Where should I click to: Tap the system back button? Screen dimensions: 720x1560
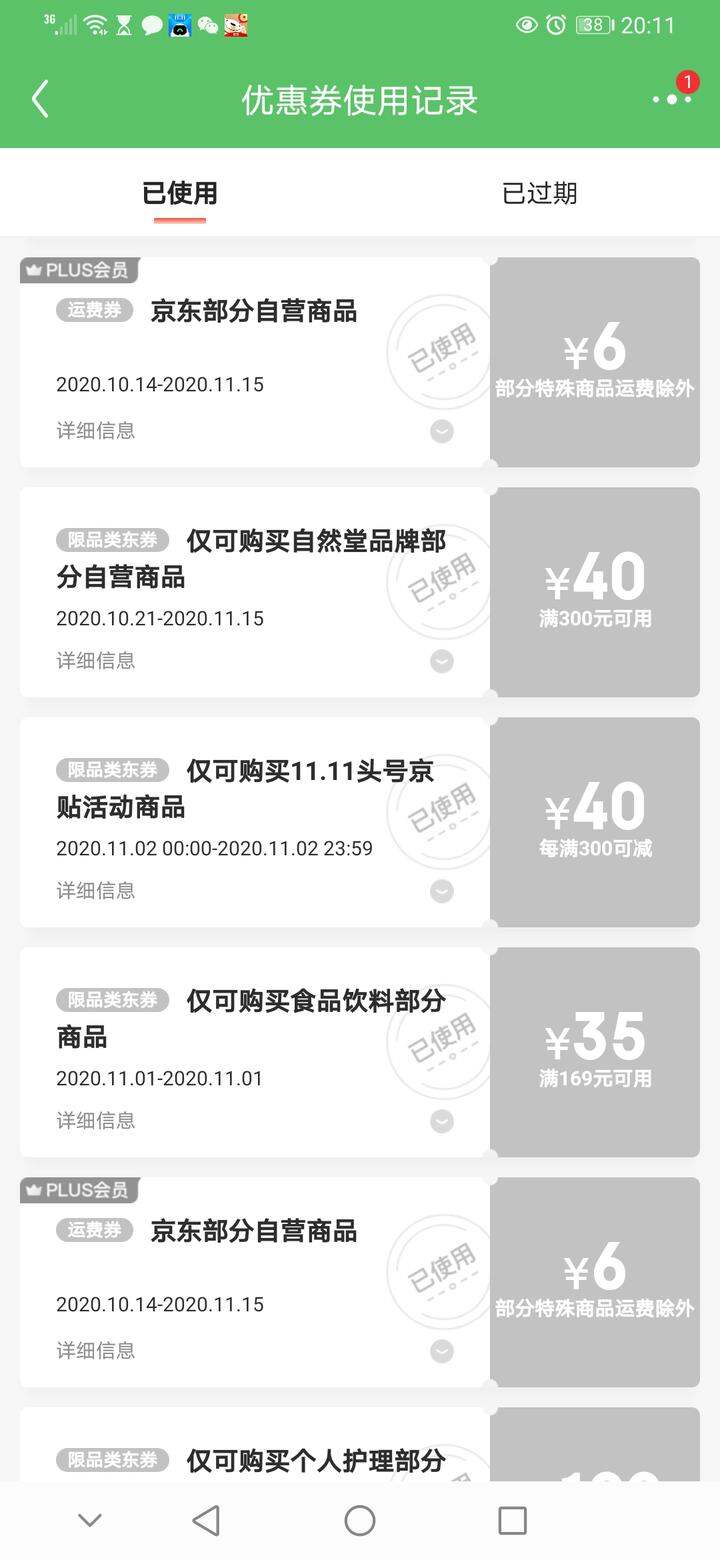click(x=206, y=1521)
